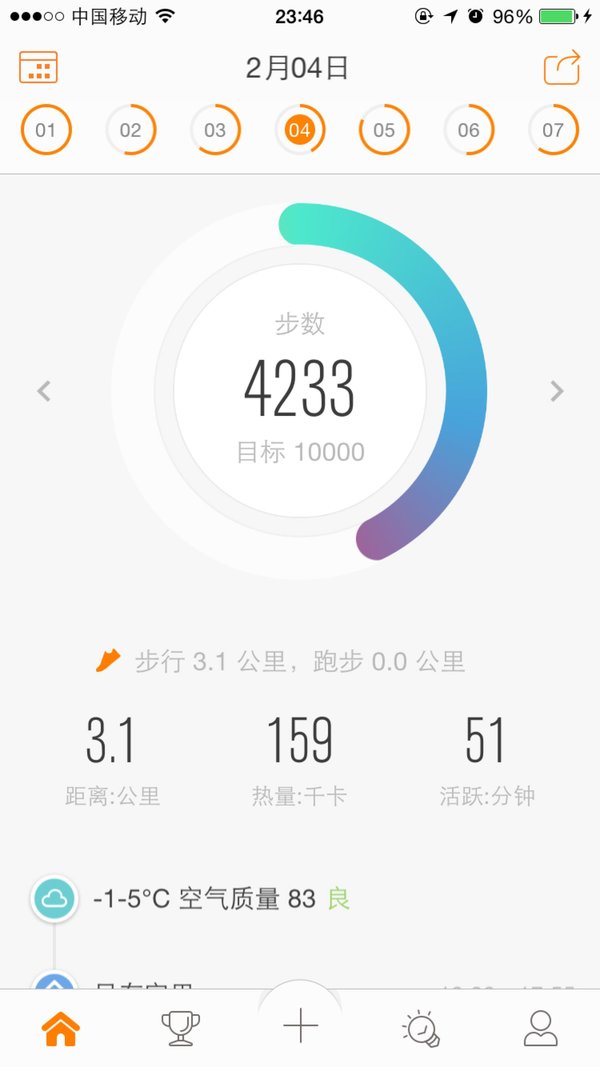The width and height of the screenshot is (600, 1067).
Task: Go to the next day with right arrow
Action: point(556,391)
